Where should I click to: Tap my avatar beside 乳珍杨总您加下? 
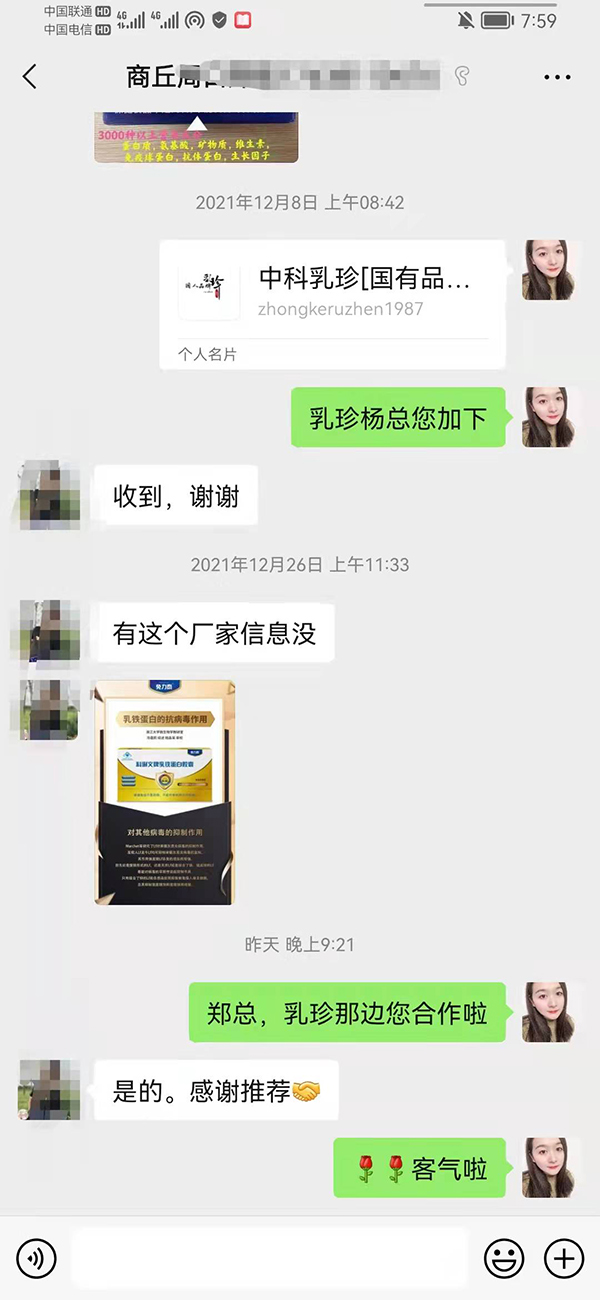[549, 417]
